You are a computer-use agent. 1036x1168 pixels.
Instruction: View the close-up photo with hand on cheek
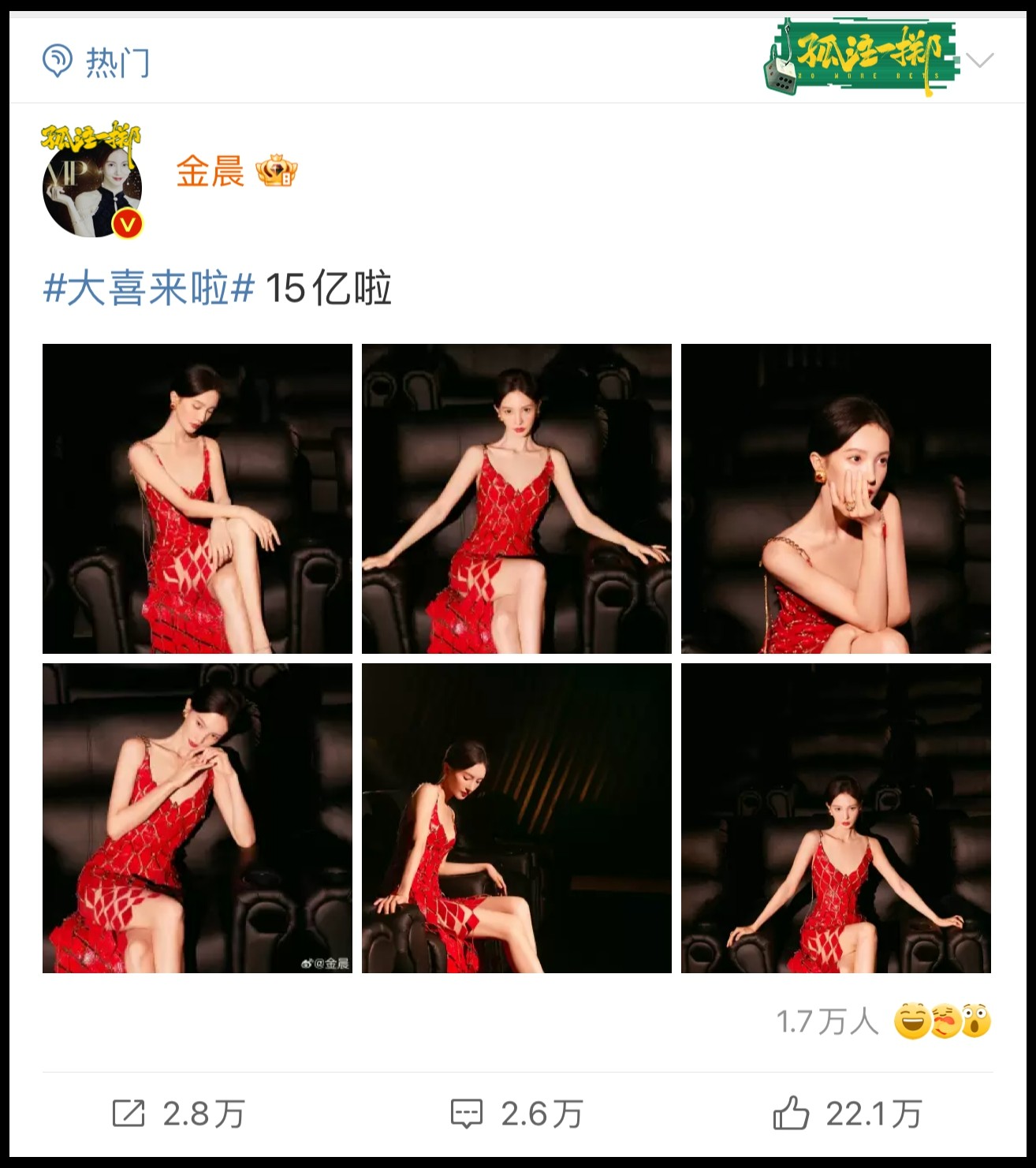pyautogui.click(x=836, y=498)
